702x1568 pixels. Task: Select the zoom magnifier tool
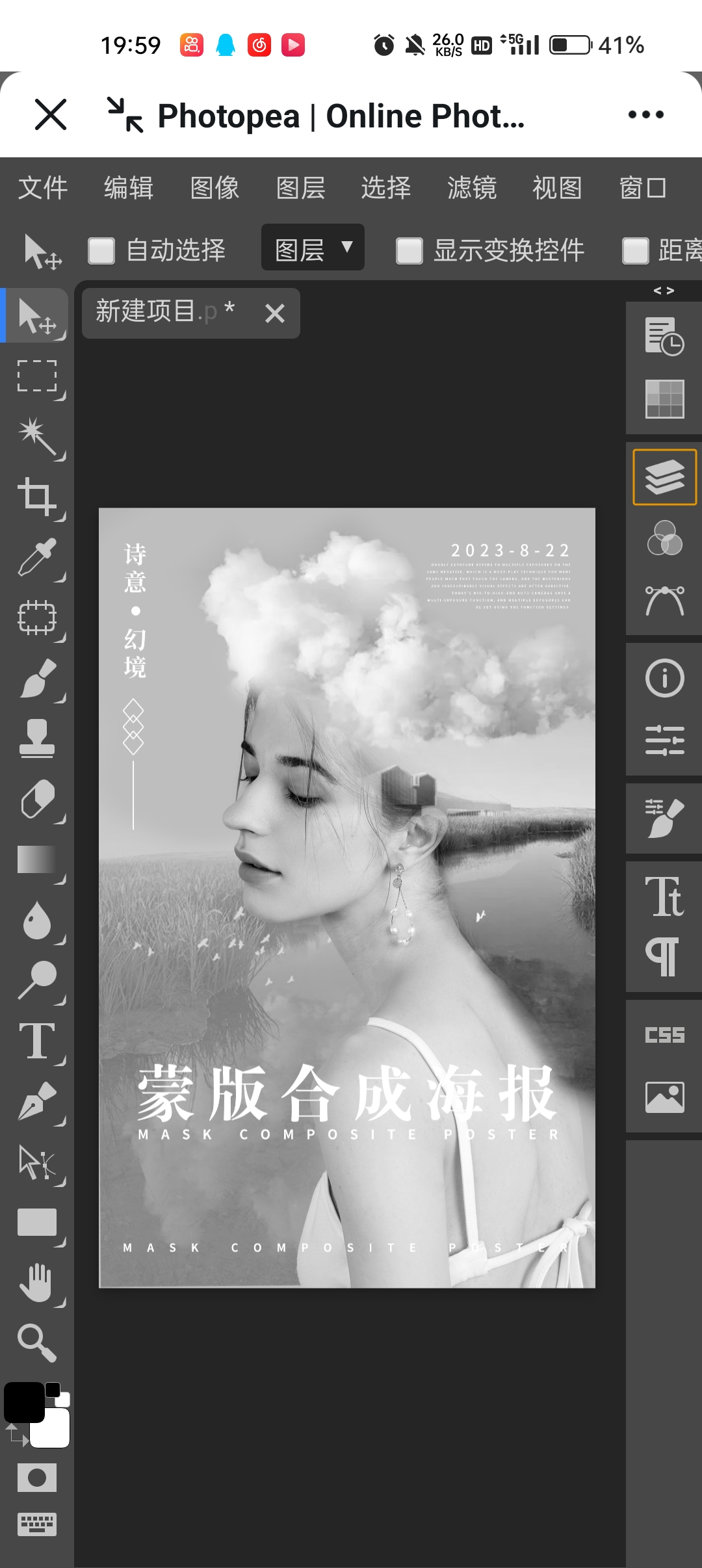37,1342
